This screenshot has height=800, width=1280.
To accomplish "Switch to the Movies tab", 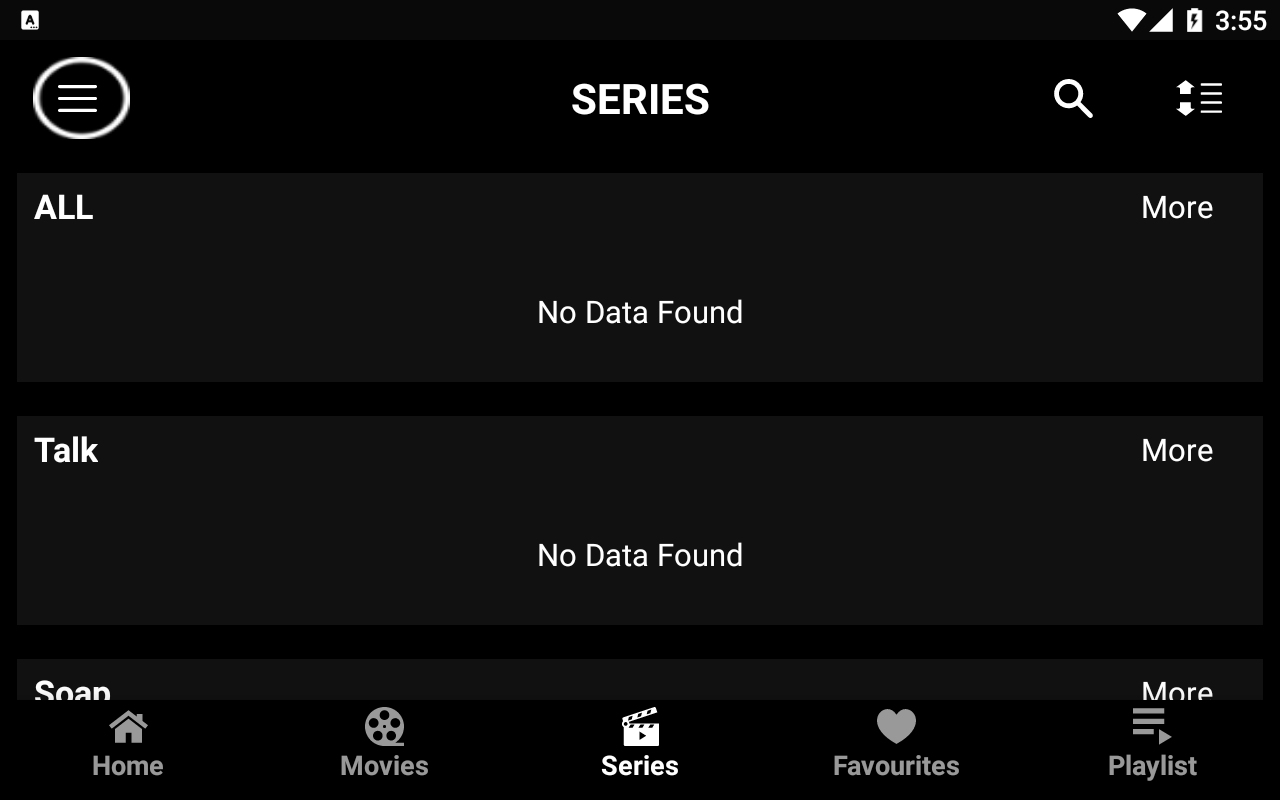I will [x=384, y=745].
